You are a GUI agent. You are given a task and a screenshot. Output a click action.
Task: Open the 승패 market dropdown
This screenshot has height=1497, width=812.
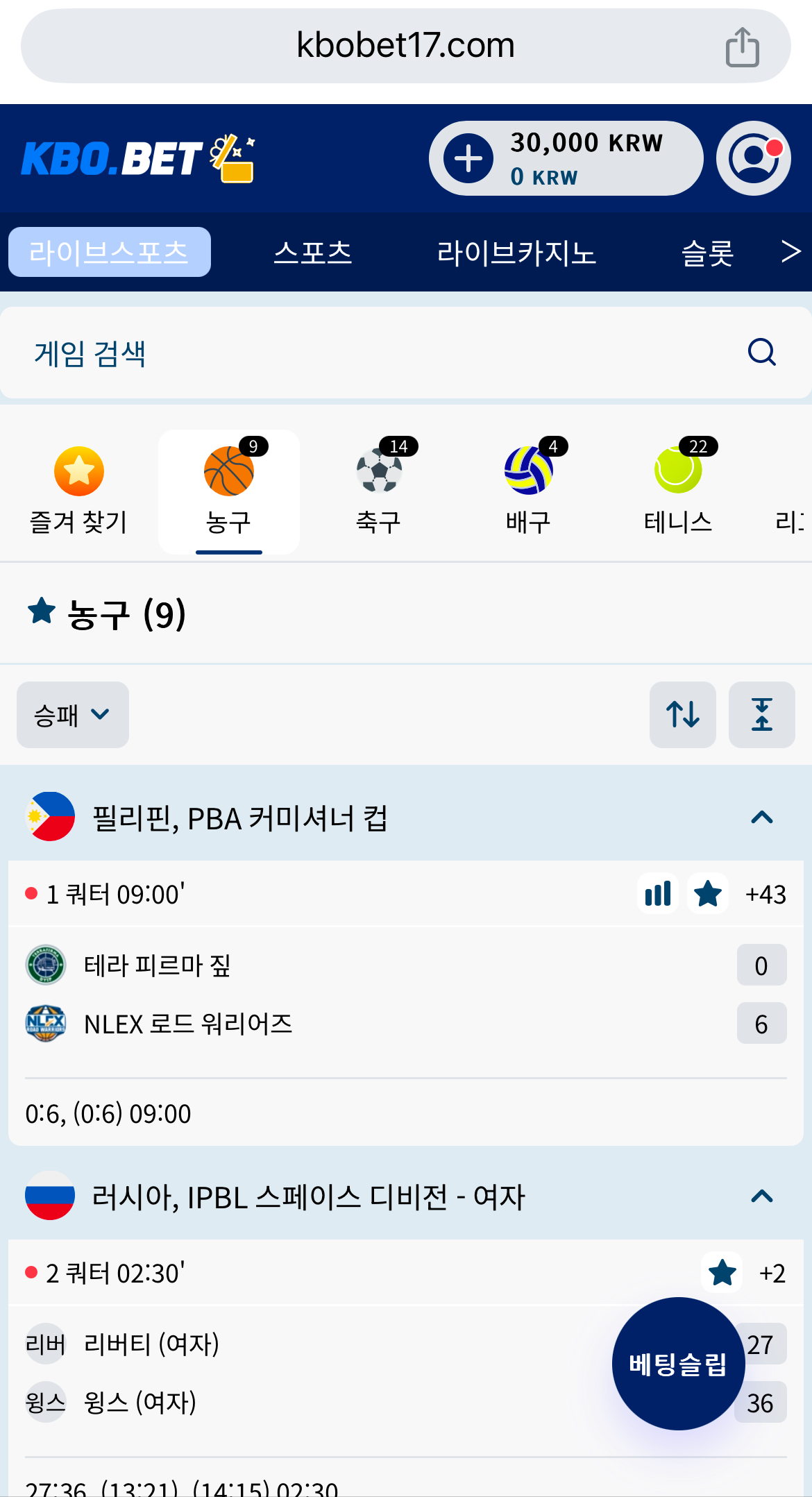pyautogui.click(x=72, y=714)
